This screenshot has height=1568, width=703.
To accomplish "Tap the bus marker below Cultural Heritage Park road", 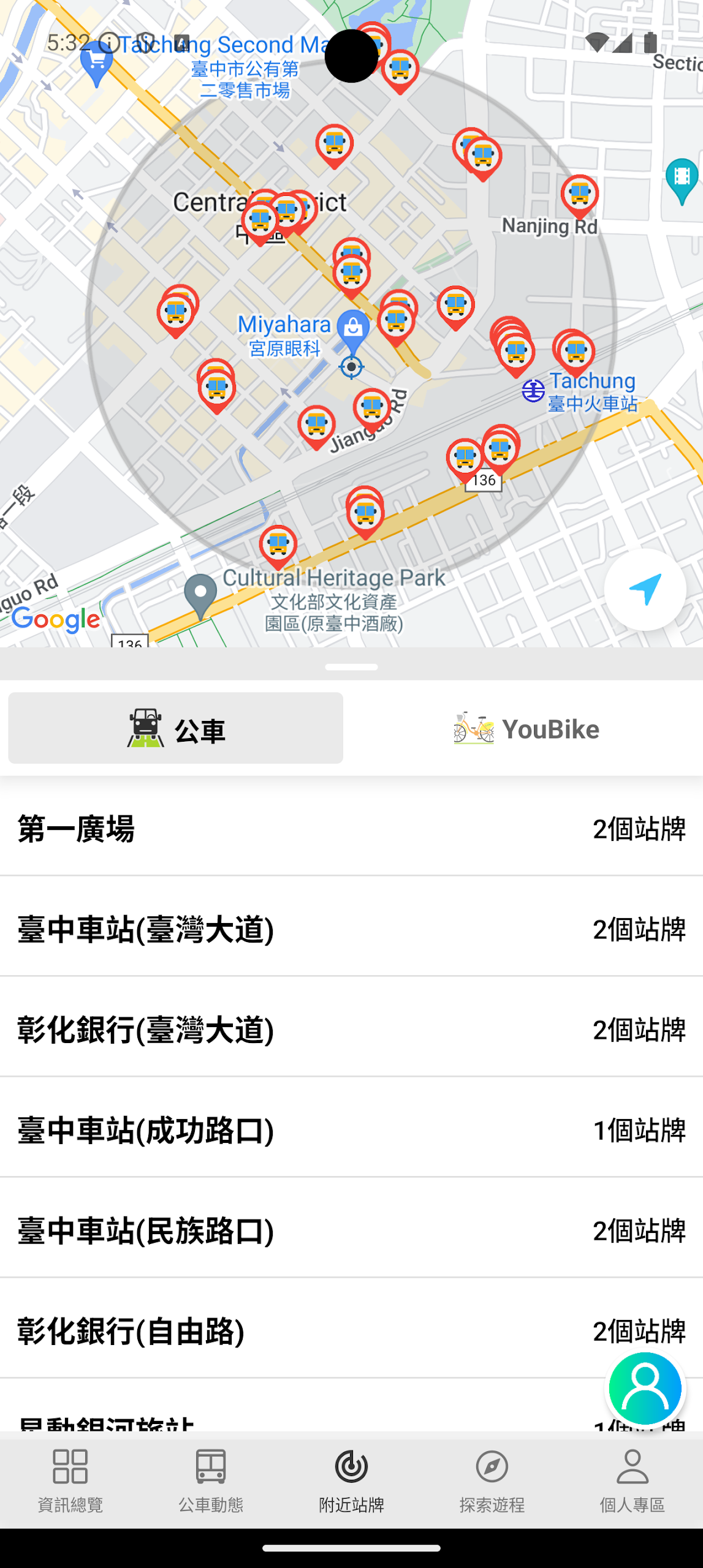I will pos(278,545).
